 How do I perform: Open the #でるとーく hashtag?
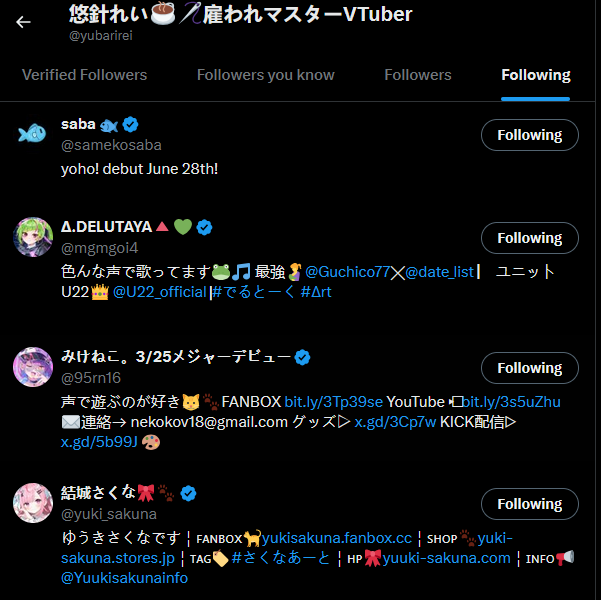252,292
